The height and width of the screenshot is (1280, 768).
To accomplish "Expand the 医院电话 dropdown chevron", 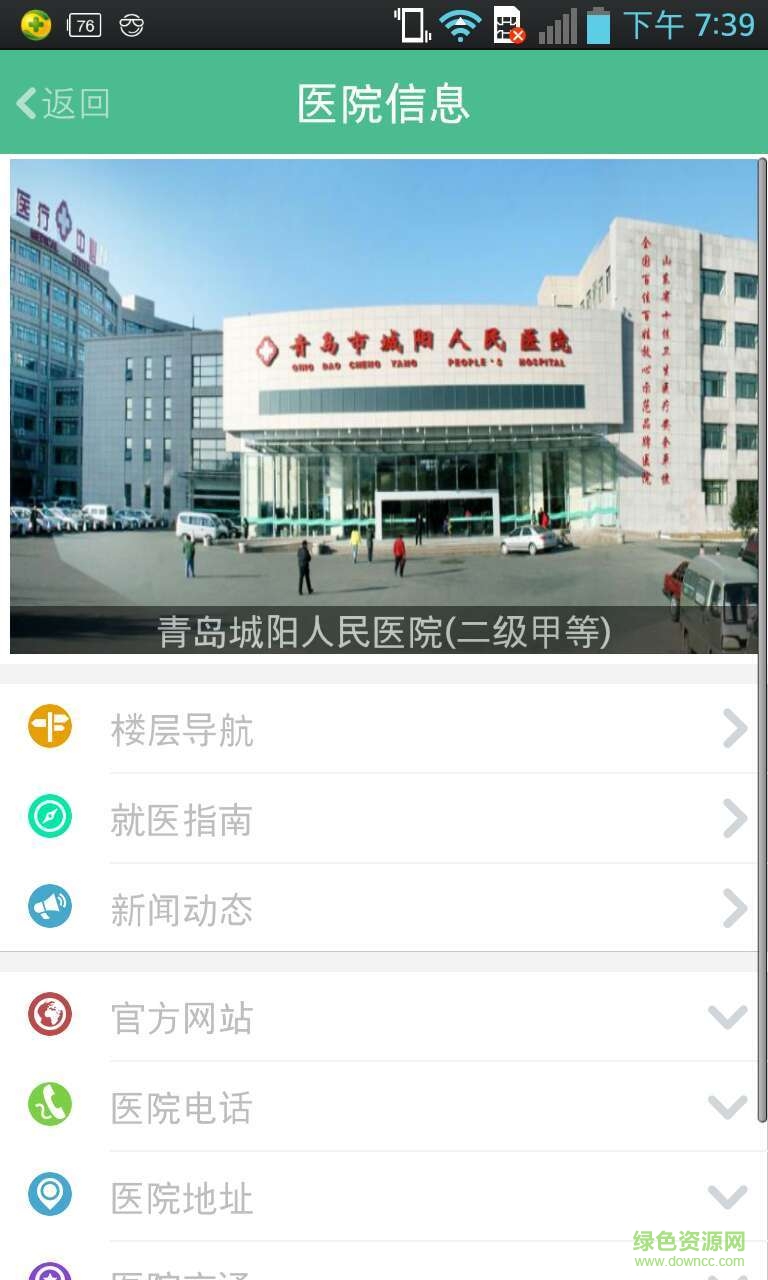I will 725,1107.
